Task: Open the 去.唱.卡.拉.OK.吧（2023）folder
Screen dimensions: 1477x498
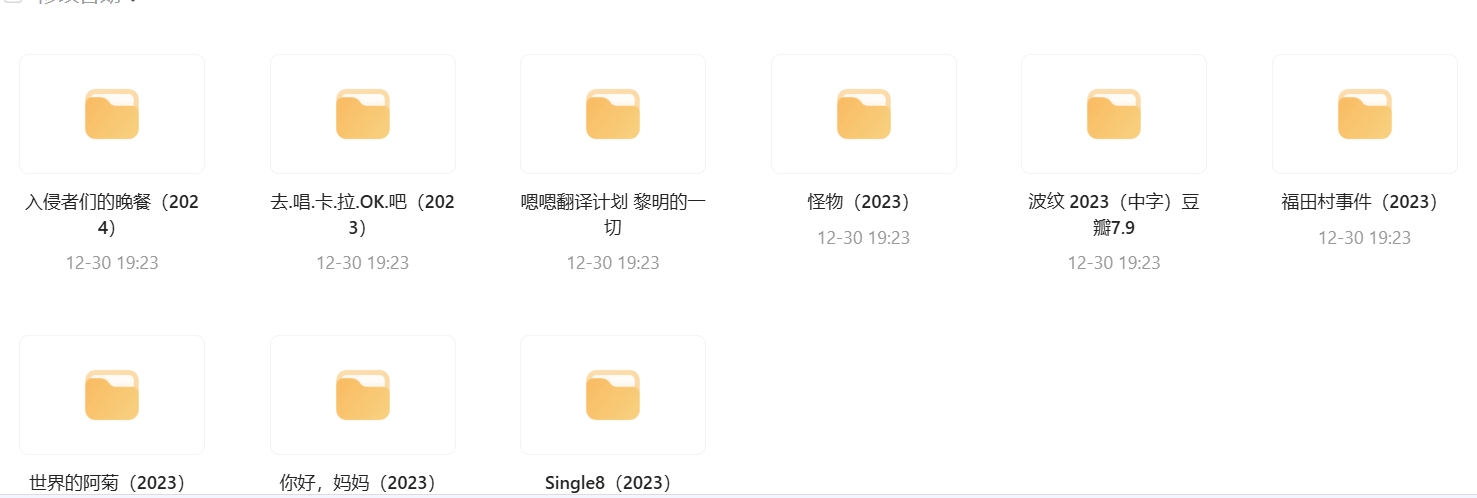Action: click(362, 114)
